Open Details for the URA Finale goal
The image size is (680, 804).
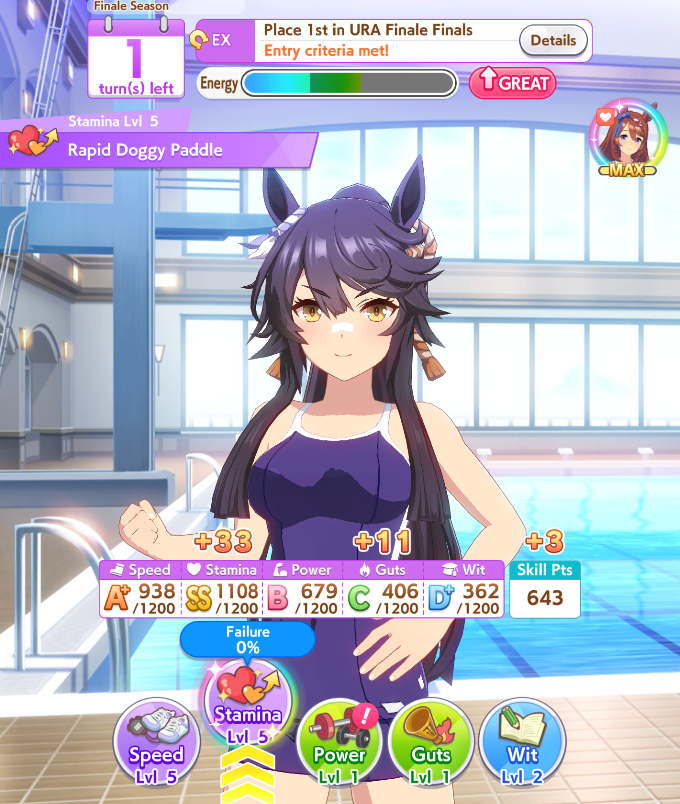click(553, 41)
